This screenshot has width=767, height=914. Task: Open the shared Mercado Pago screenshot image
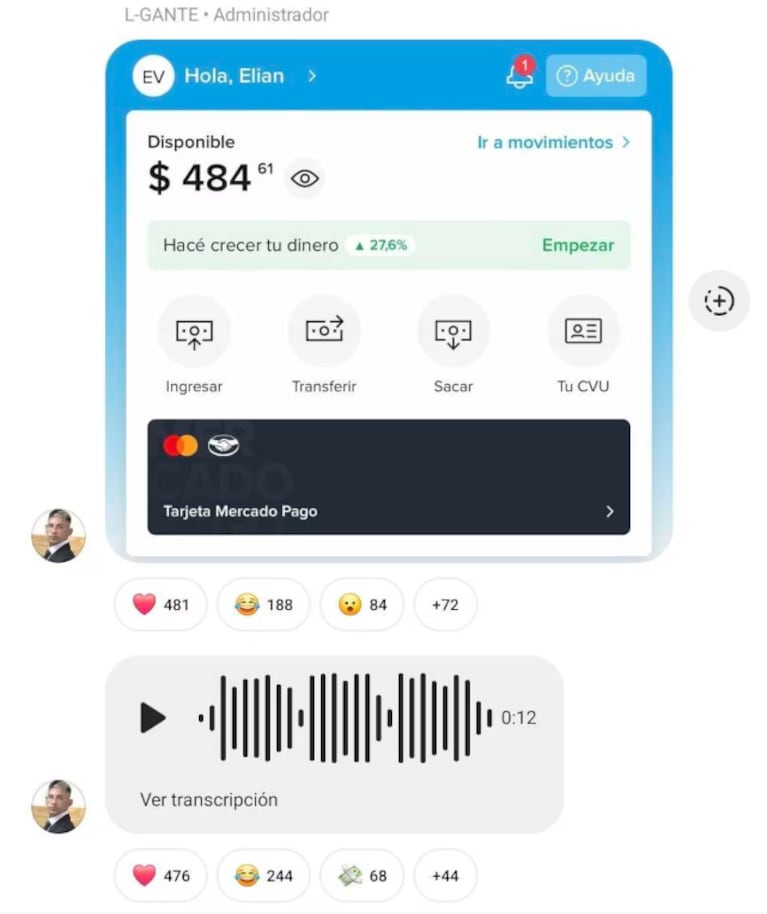point(388,300)
